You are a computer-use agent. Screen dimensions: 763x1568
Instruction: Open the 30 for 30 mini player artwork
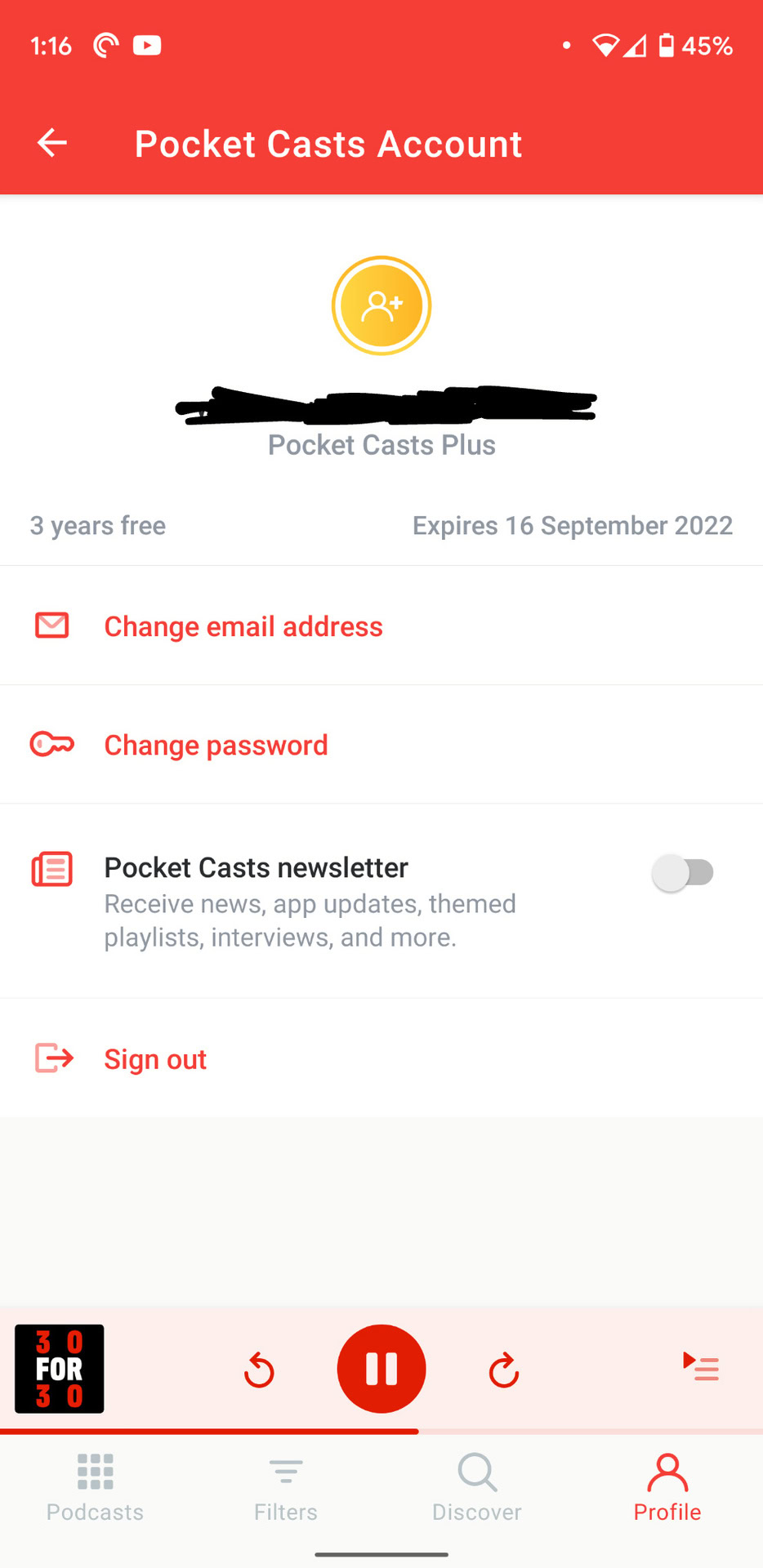click(x=60, y=1369)
